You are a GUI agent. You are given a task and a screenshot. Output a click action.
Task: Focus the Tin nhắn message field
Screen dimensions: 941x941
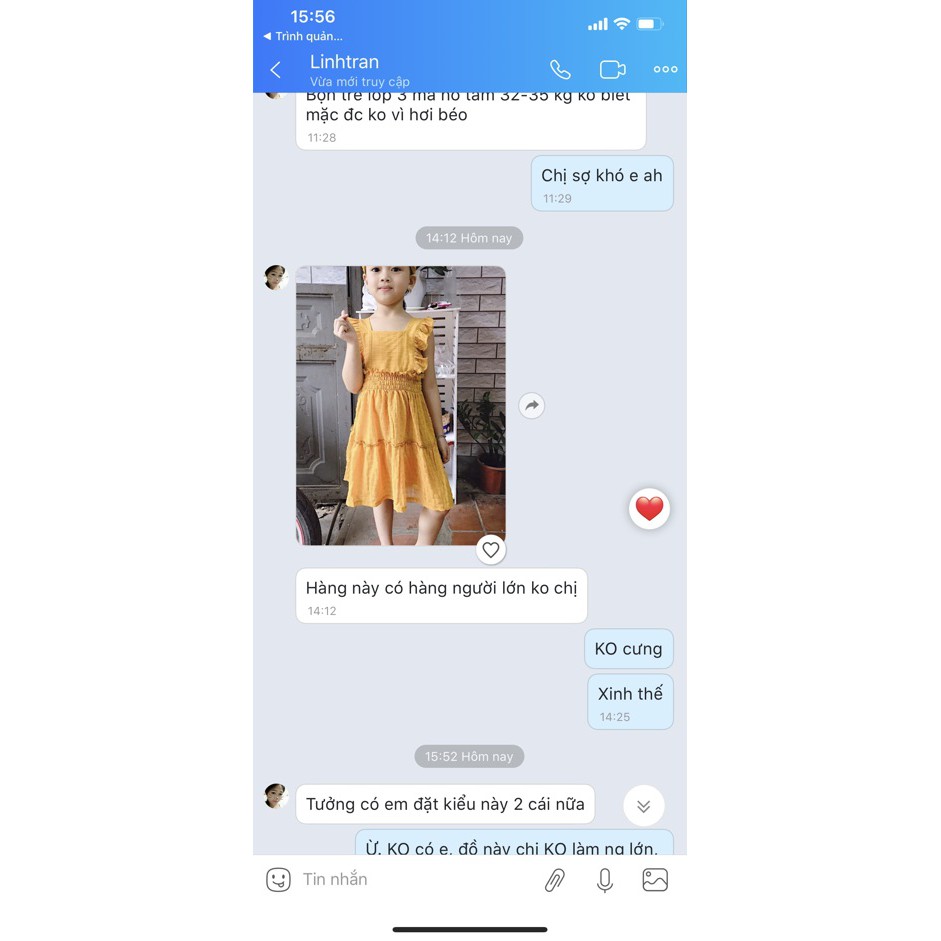point(400,880)
